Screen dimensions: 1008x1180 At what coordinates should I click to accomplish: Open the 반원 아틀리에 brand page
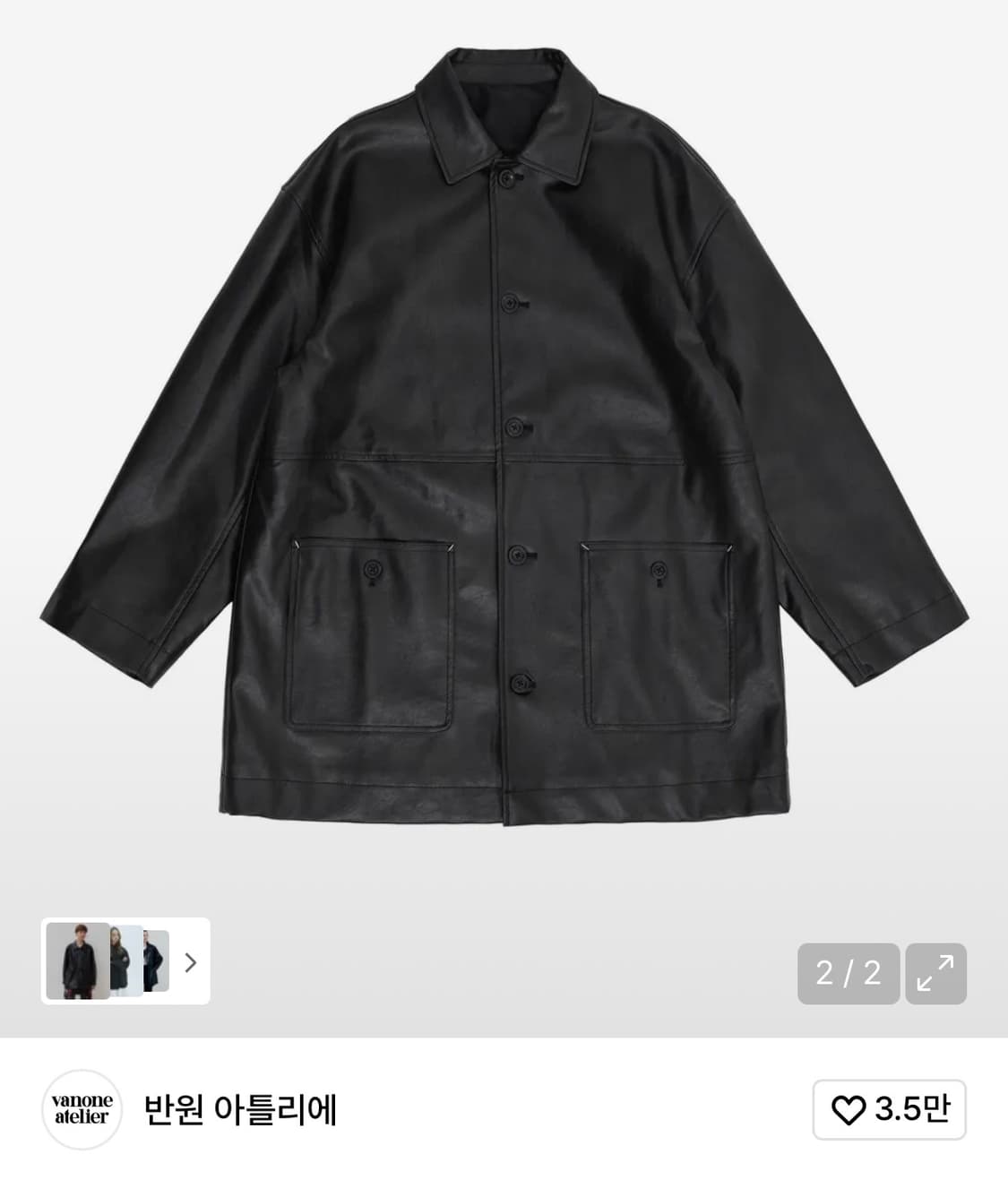(240, 1109)
